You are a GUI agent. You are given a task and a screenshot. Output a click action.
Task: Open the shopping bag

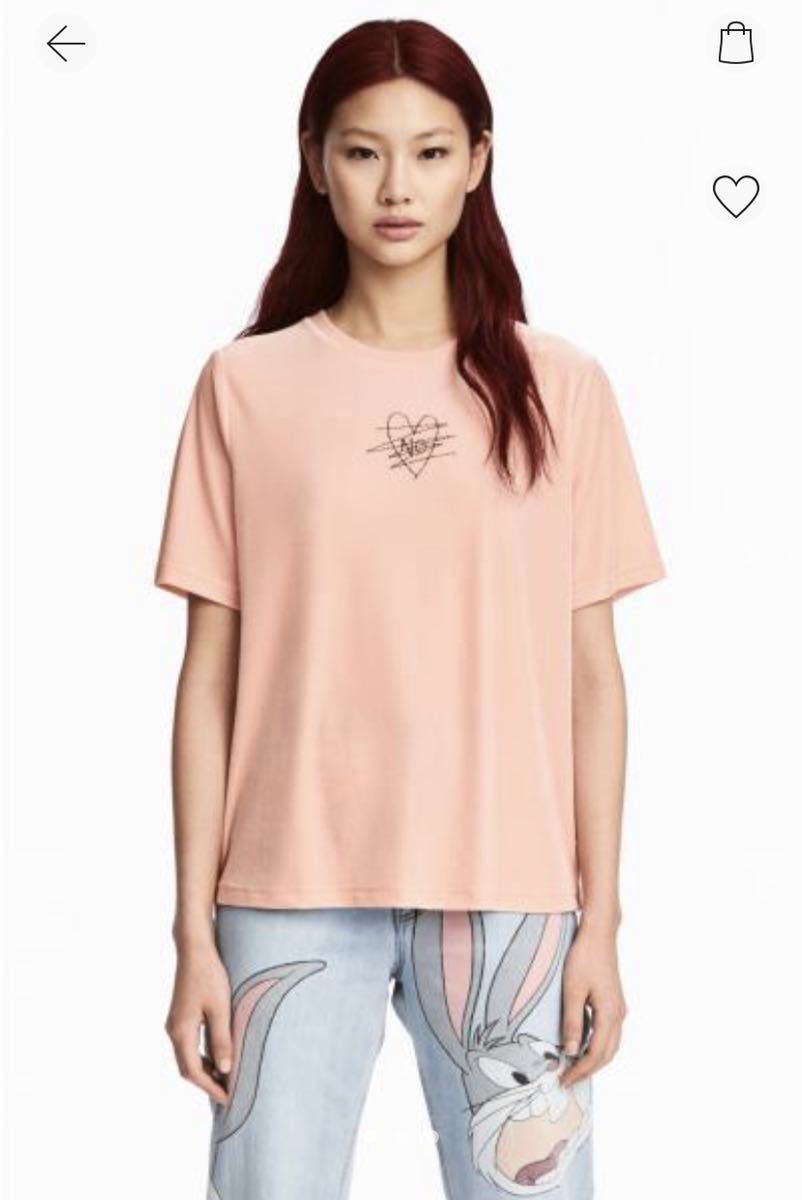coord(736,43)
